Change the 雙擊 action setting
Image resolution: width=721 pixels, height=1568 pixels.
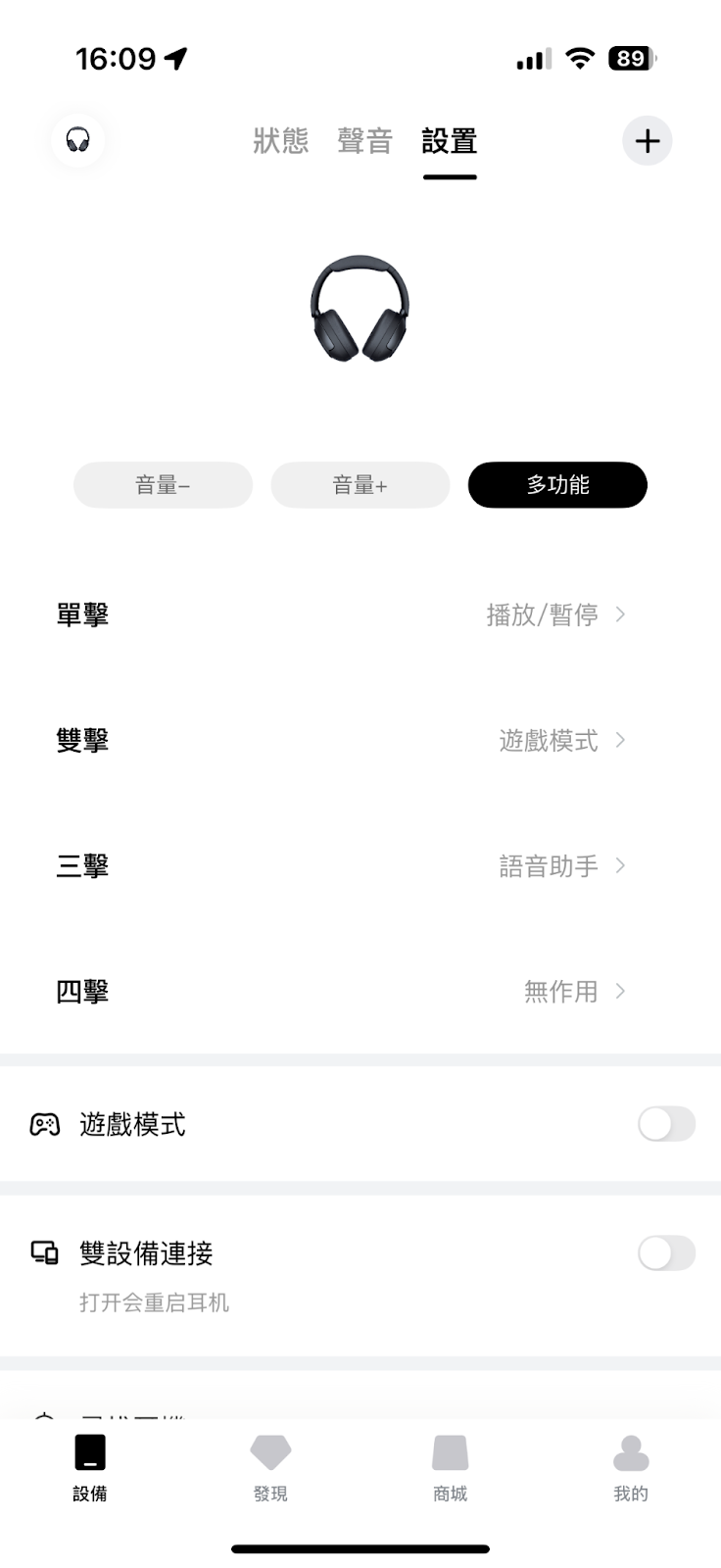(x=360, y=740)
